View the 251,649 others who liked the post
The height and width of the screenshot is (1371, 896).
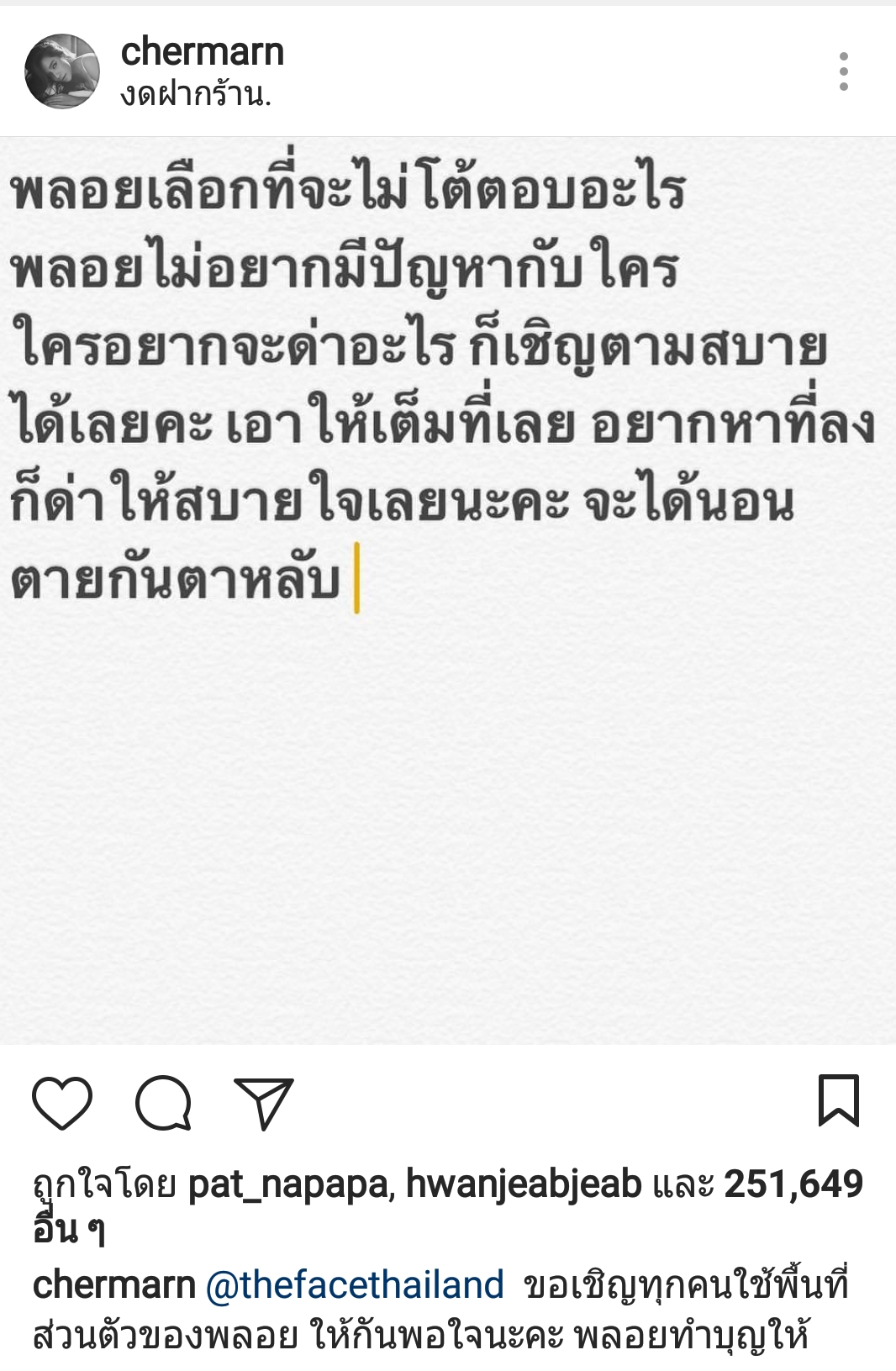tap(793, 1184)
